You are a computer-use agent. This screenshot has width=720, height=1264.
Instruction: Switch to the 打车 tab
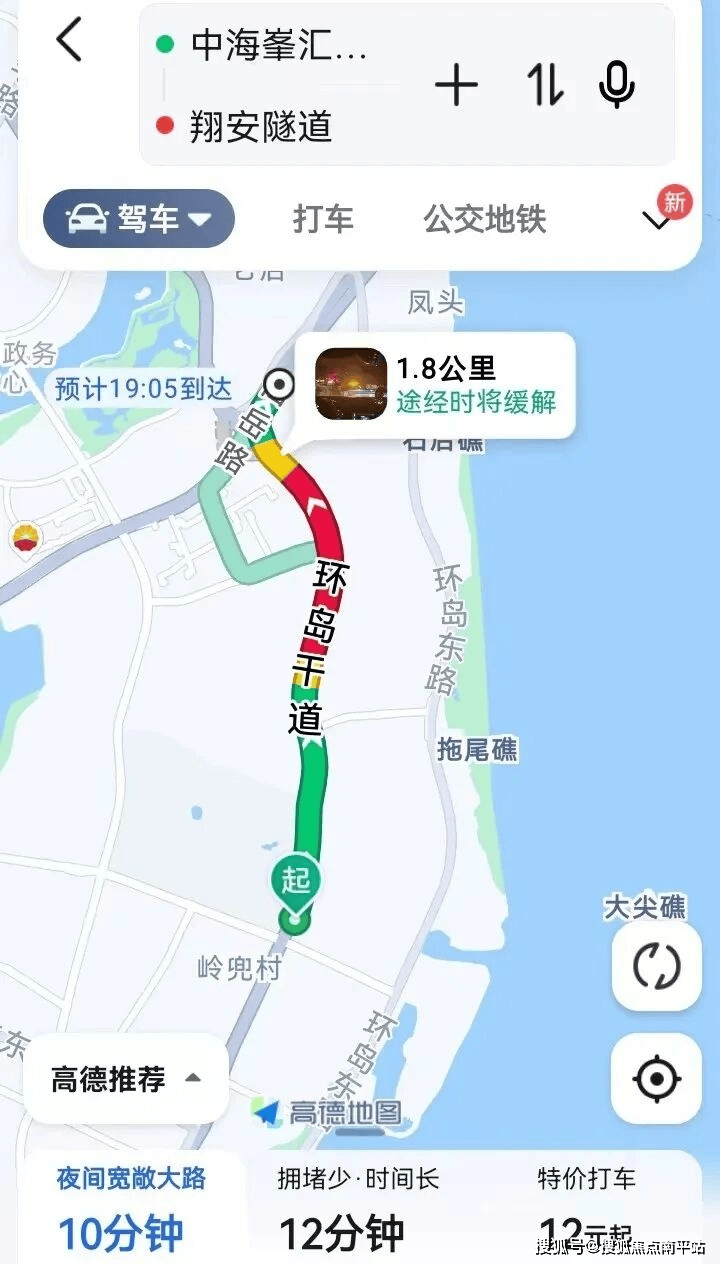pos(323,218)
